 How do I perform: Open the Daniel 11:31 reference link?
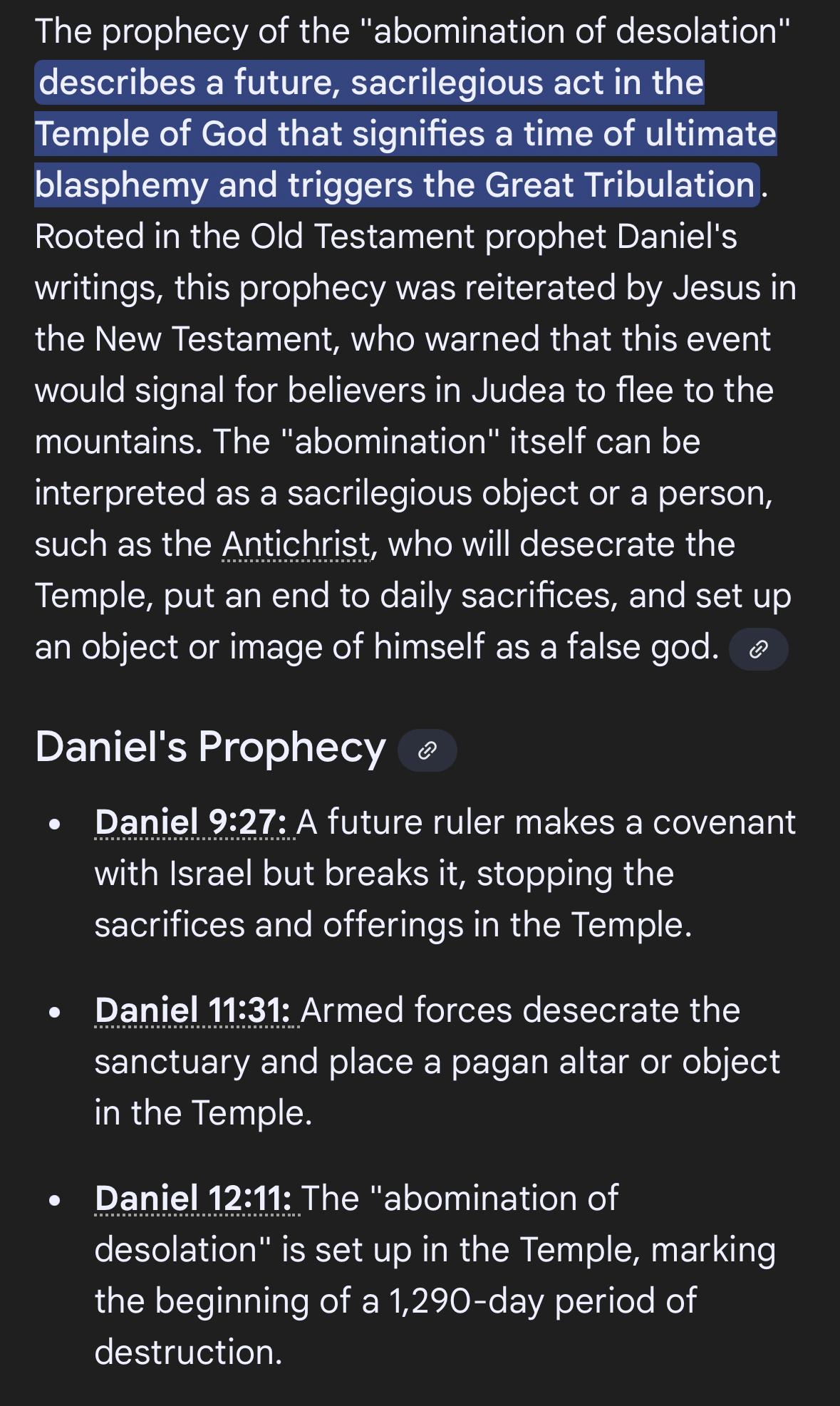pos(193,1010)
